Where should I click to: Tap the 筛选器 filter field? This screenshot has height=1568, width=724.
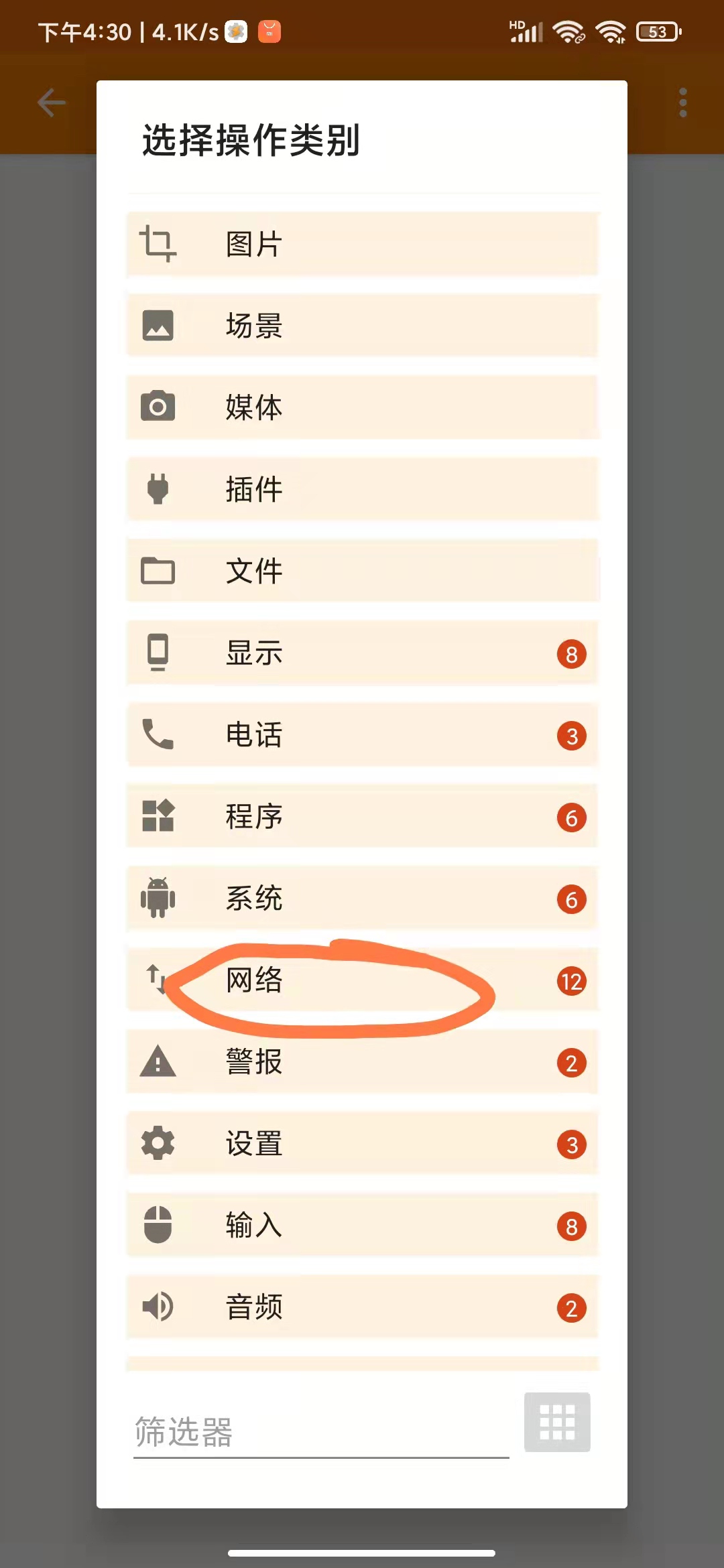pyautogui.click(x=320, y=1433)
